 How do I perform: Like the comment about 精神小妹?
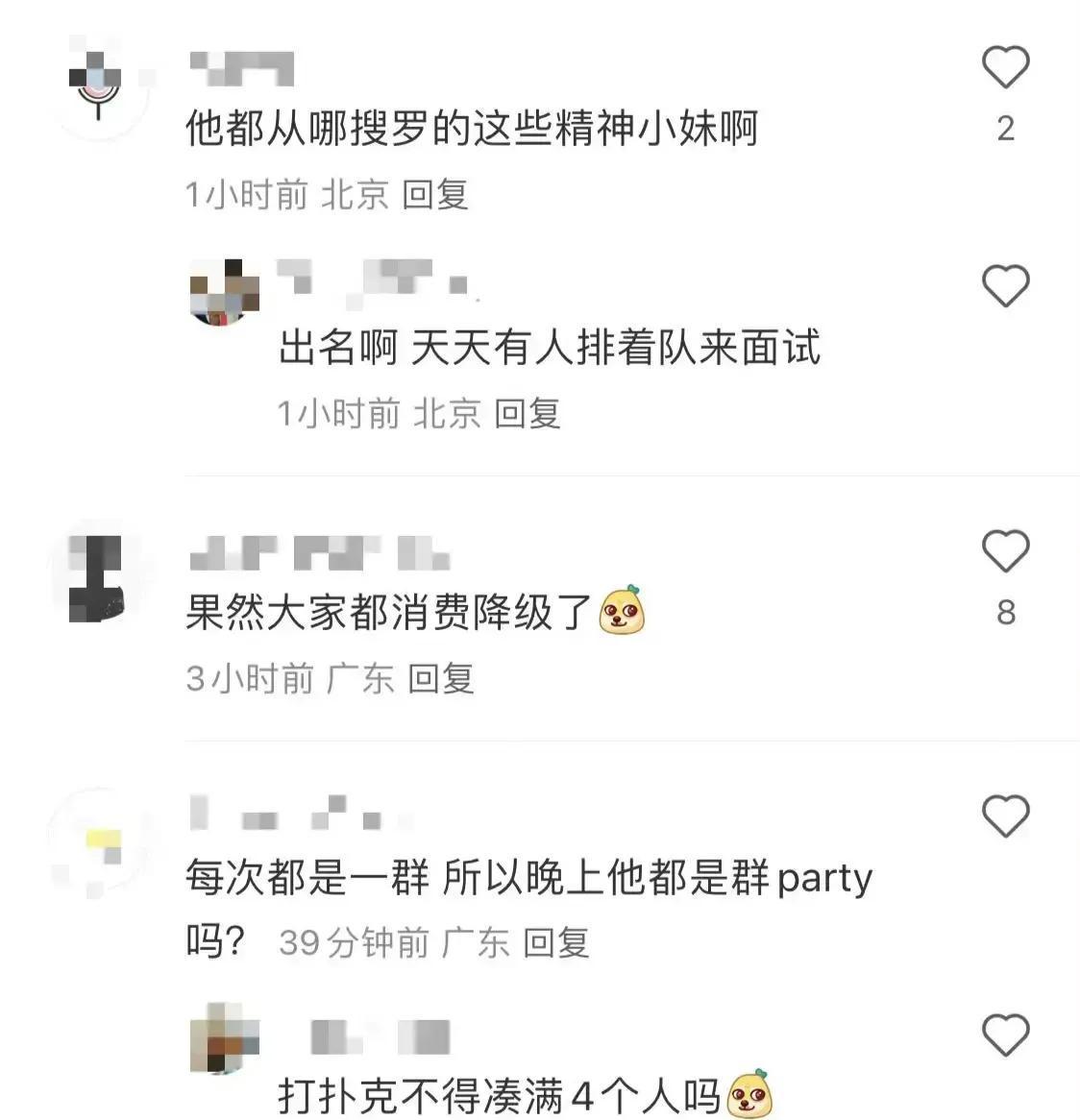click(x=1006, y=66)
